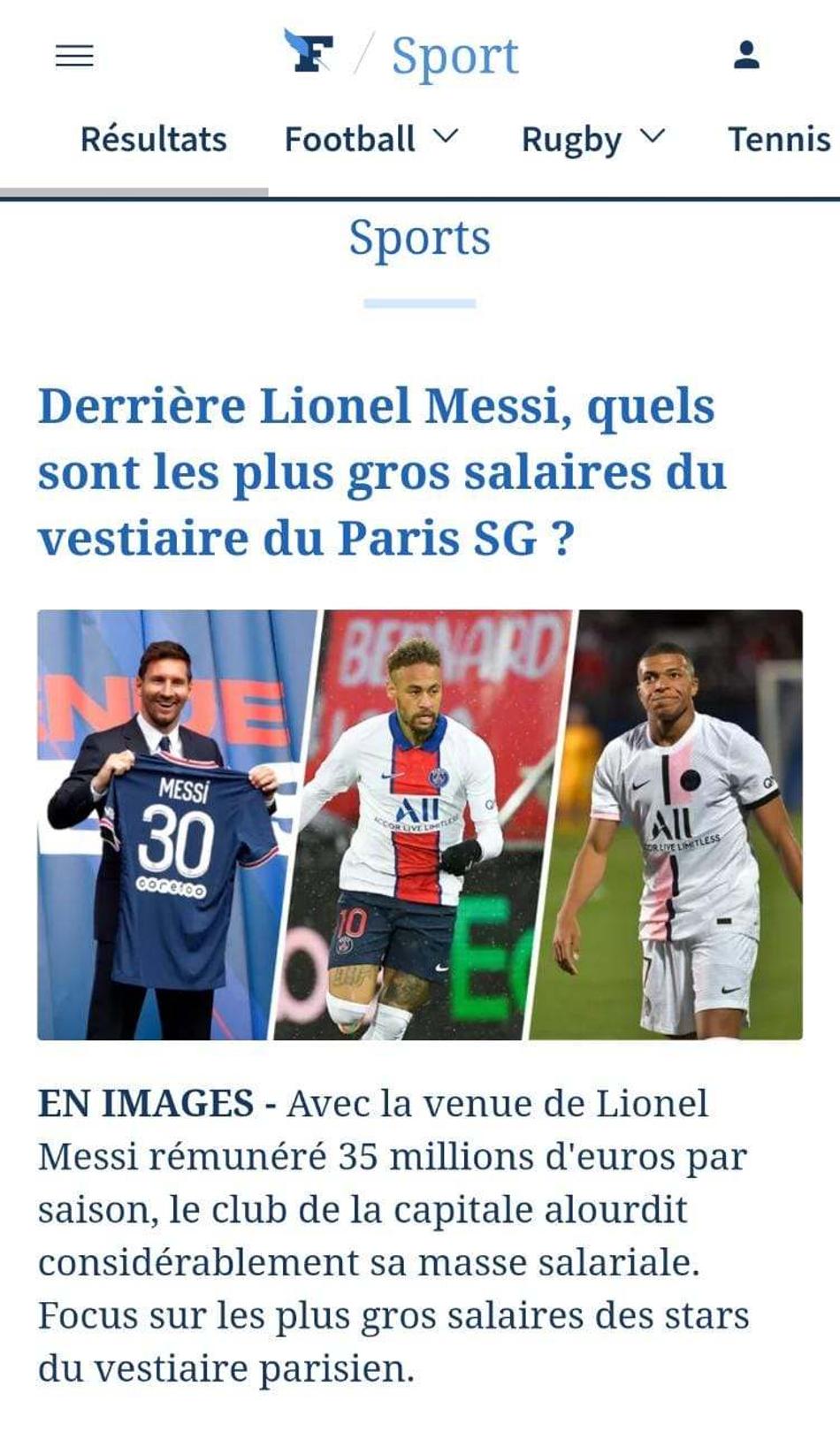The image size is (840, 1432).
Task: Select the Tennis tab
Action: 778,140
